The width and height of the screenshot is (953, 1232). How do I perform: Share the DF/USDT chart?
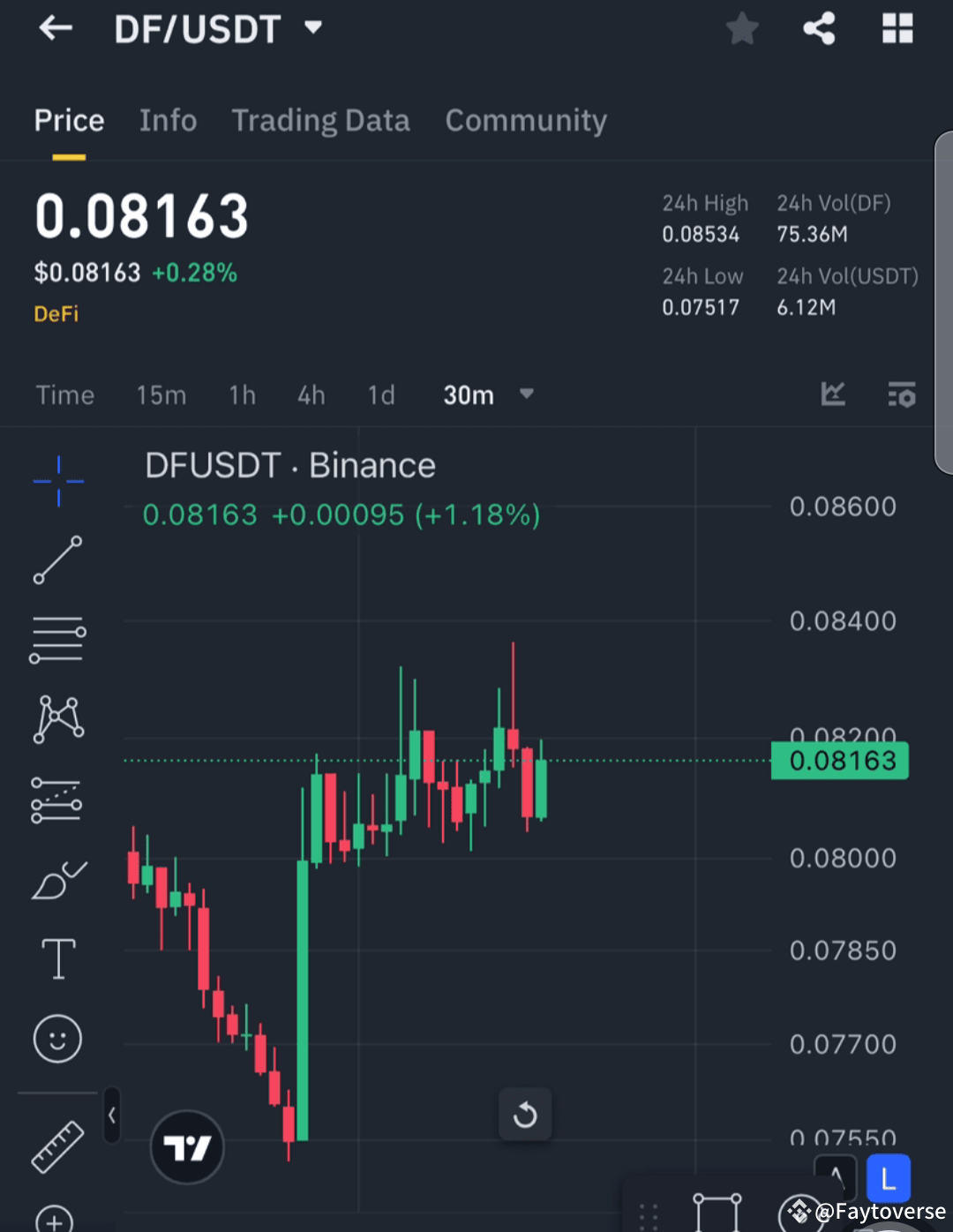pyautogui.click(x=820, y=28)
